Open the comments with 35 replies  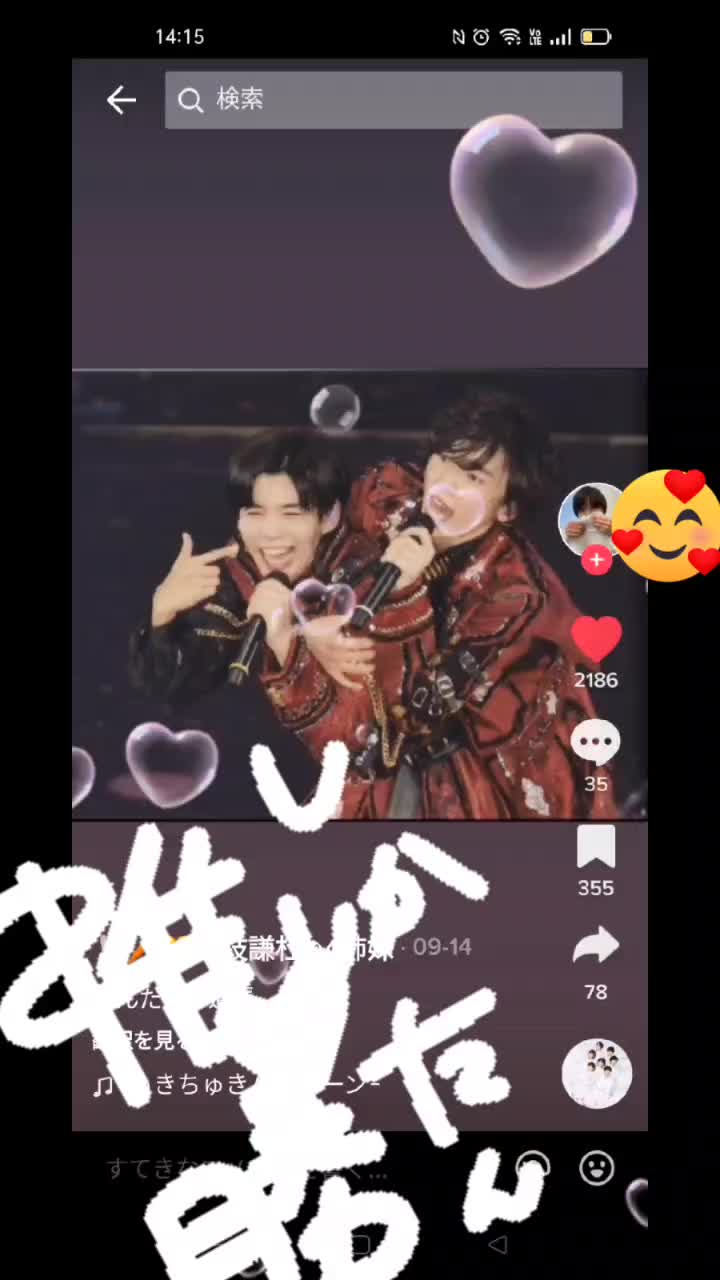pos(596,744)
